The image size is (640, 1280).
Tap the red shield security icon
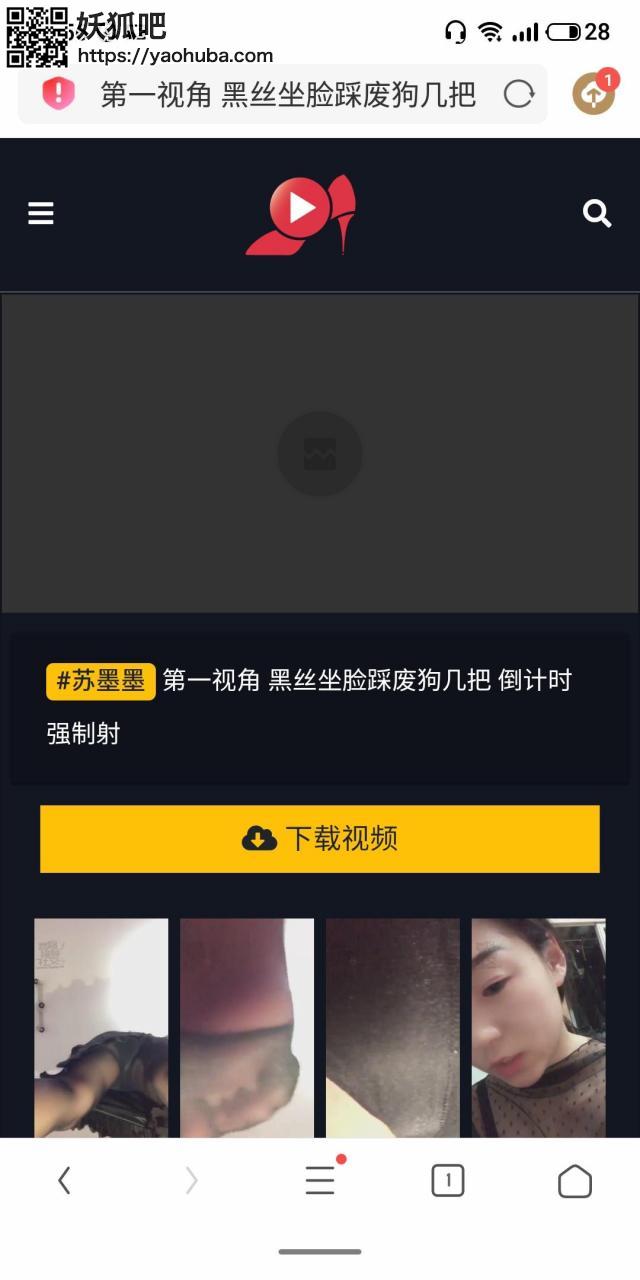(x=58, y=94)
